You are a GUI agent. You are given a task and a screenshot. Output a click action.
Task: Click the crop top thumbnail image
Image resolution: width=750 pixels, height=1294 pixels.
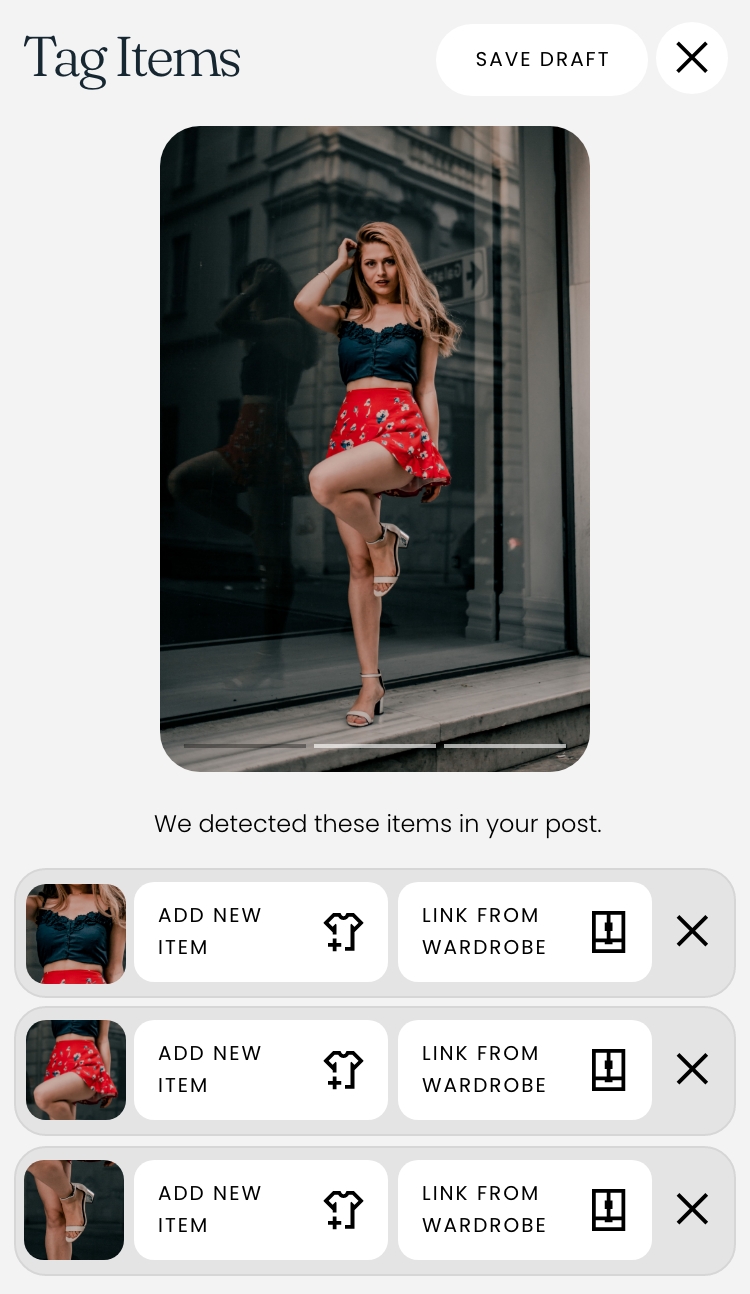(75, 933)
